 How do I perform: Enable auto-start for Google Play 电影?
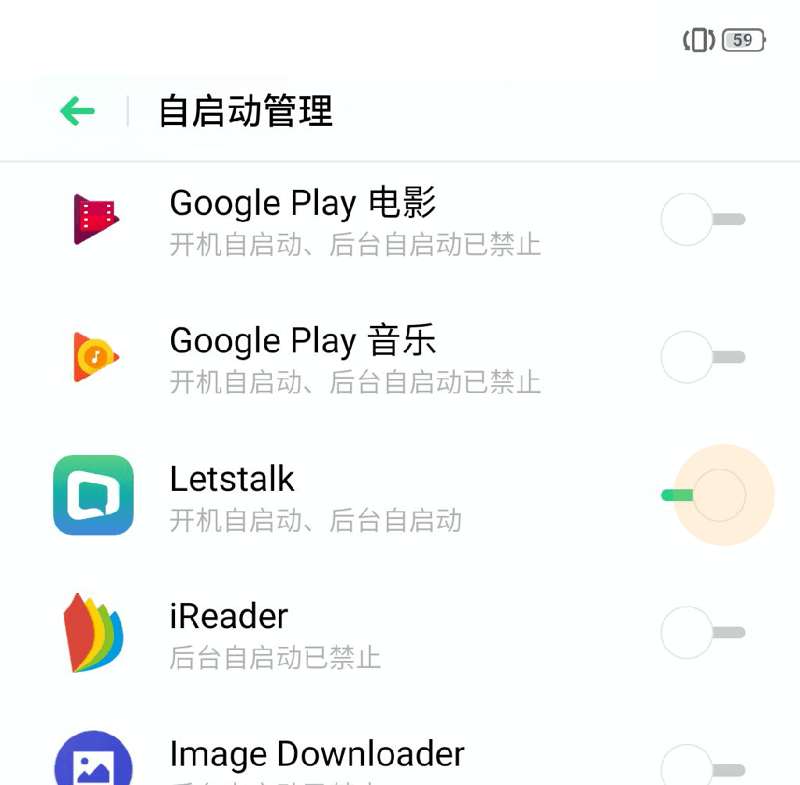click(702, 219)
